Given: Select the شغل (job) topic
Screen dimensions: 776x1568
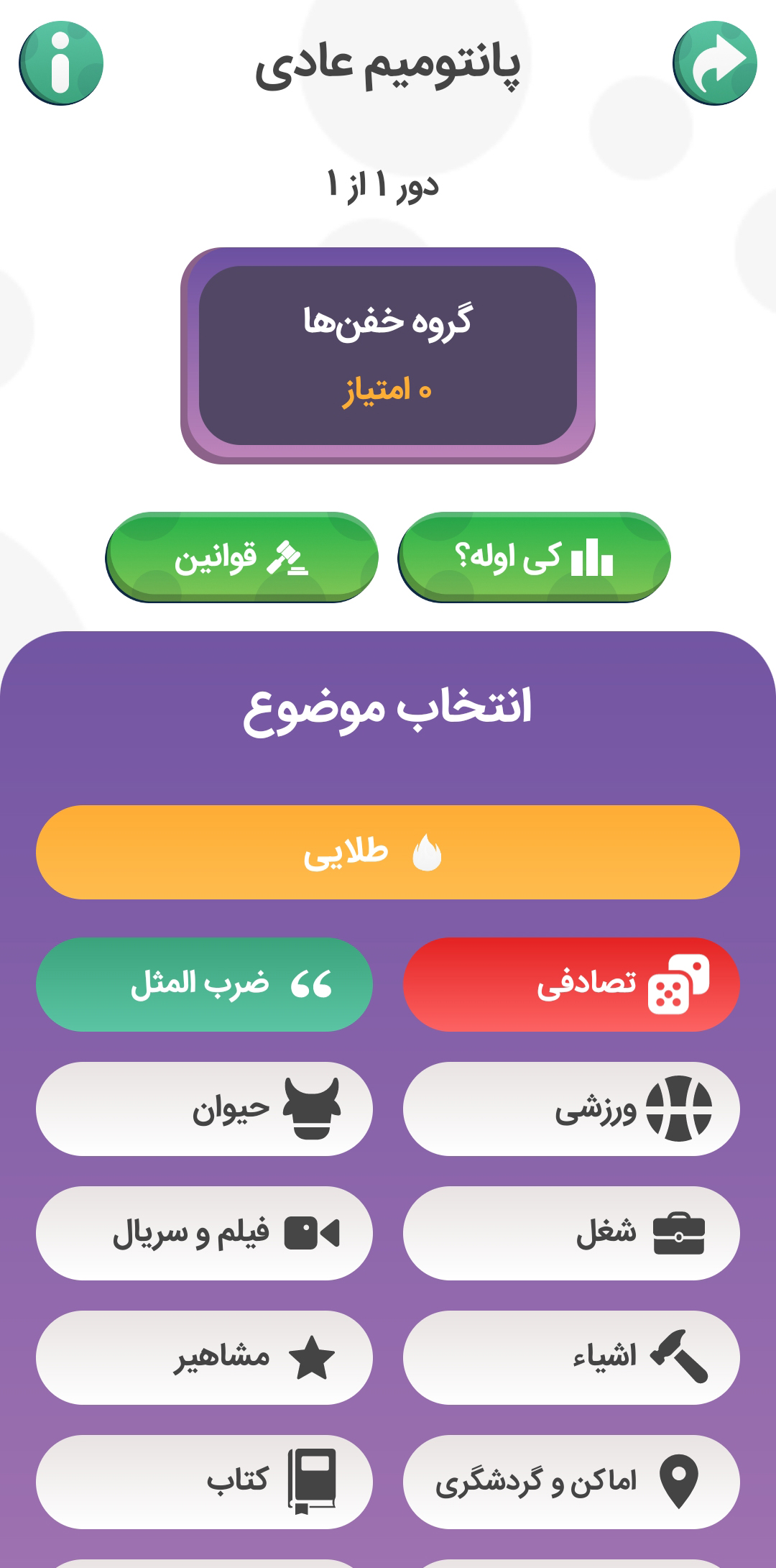Looking at the screenshot, I should (571, 1233).
